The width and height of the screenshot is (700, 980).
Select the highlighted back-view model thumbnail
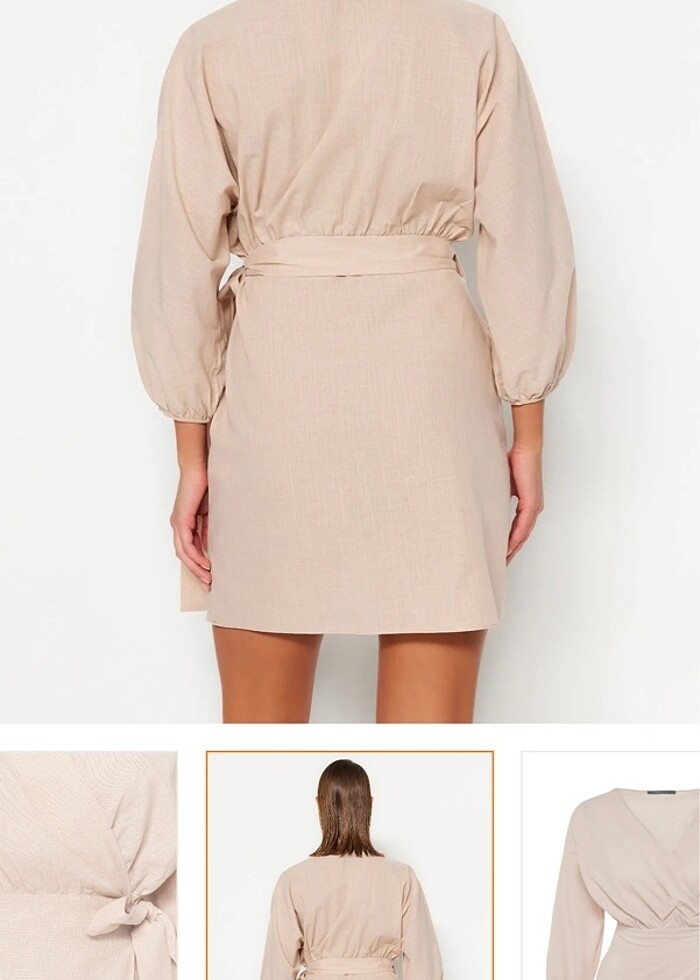coord(350,865)
